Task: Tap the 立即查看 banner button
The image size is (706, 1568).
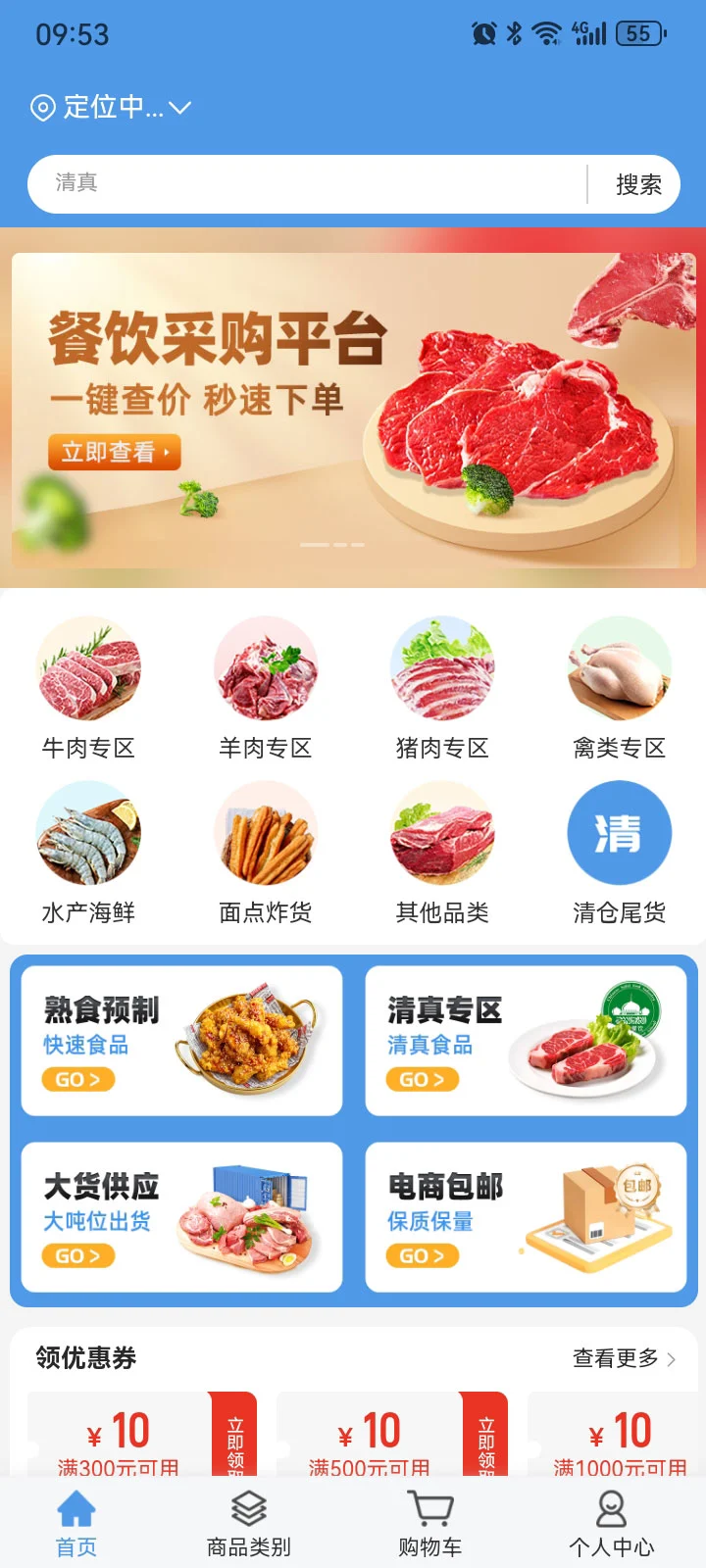Action: (114, 452)
